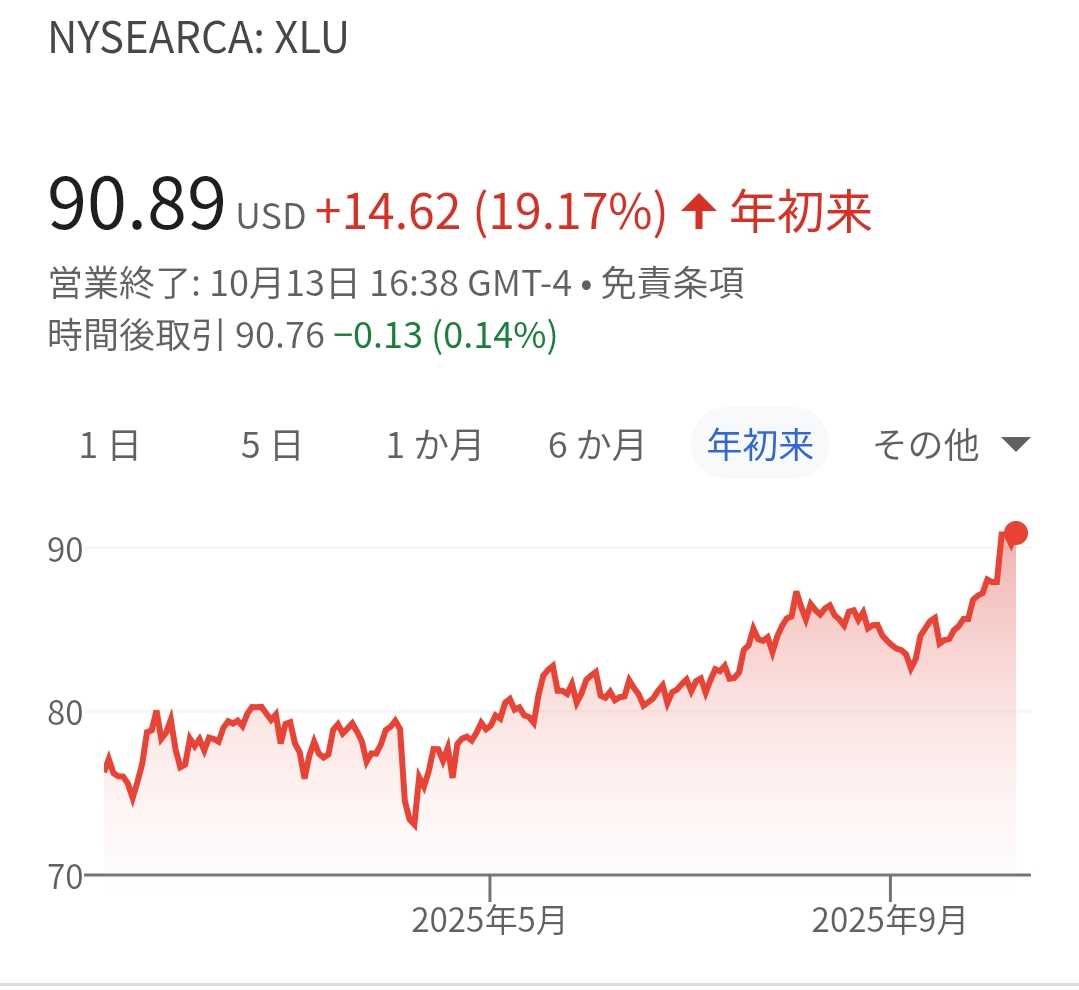Viewport: 1079px width, 990px height.
Task: Switch to the 6か月 range
Action: coord(596,445)
